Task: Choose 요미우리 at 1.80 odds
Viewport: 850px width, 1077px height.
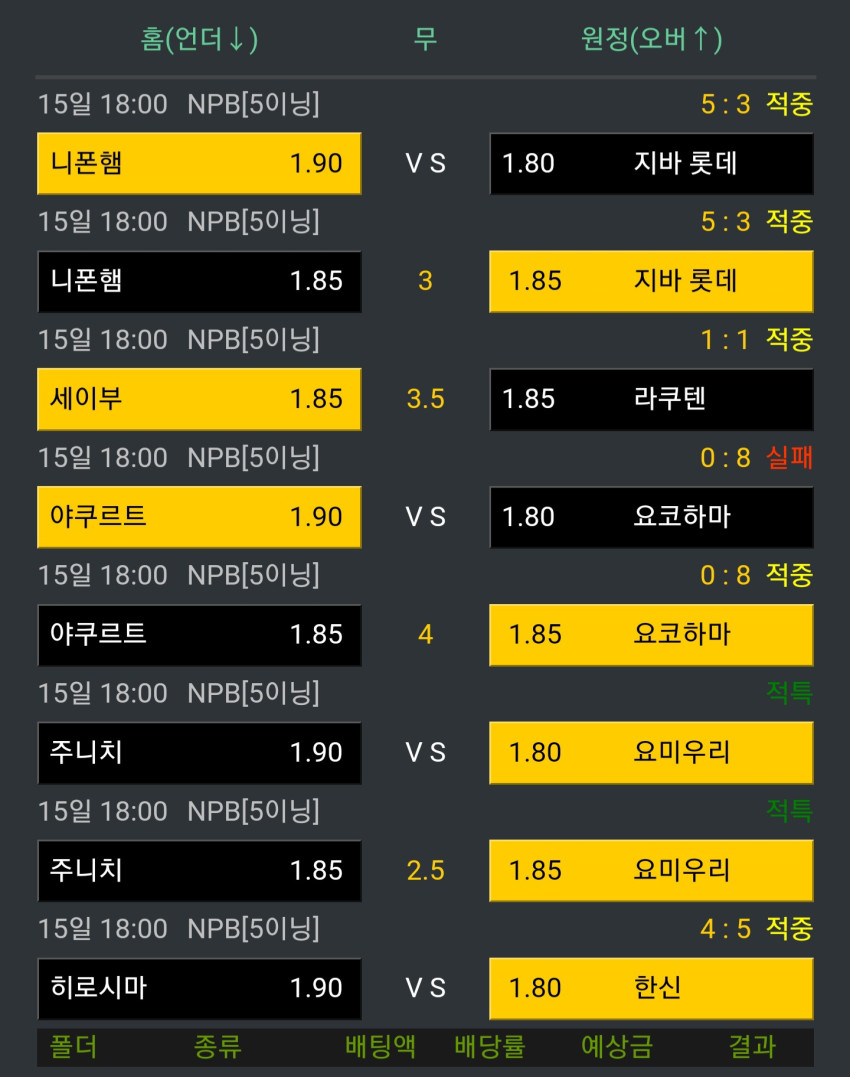Action: pyautogui.click(x=651, y=753)
